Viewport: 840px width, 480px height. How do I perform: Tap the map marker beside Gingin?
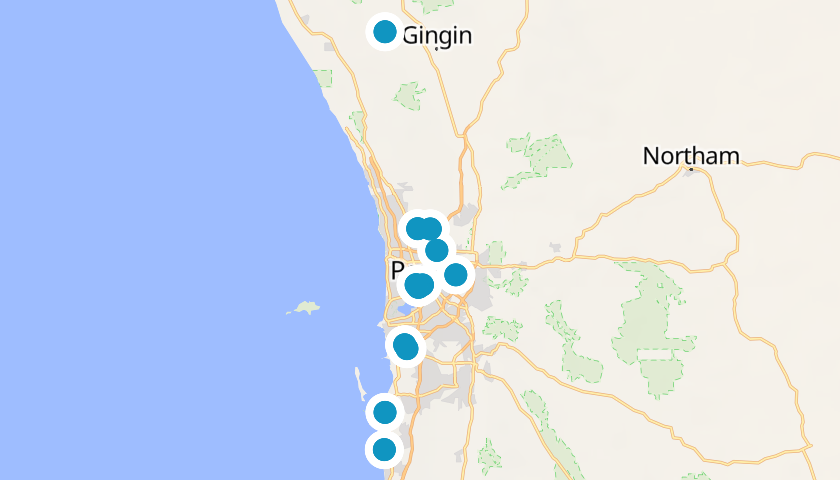point(384,32)
